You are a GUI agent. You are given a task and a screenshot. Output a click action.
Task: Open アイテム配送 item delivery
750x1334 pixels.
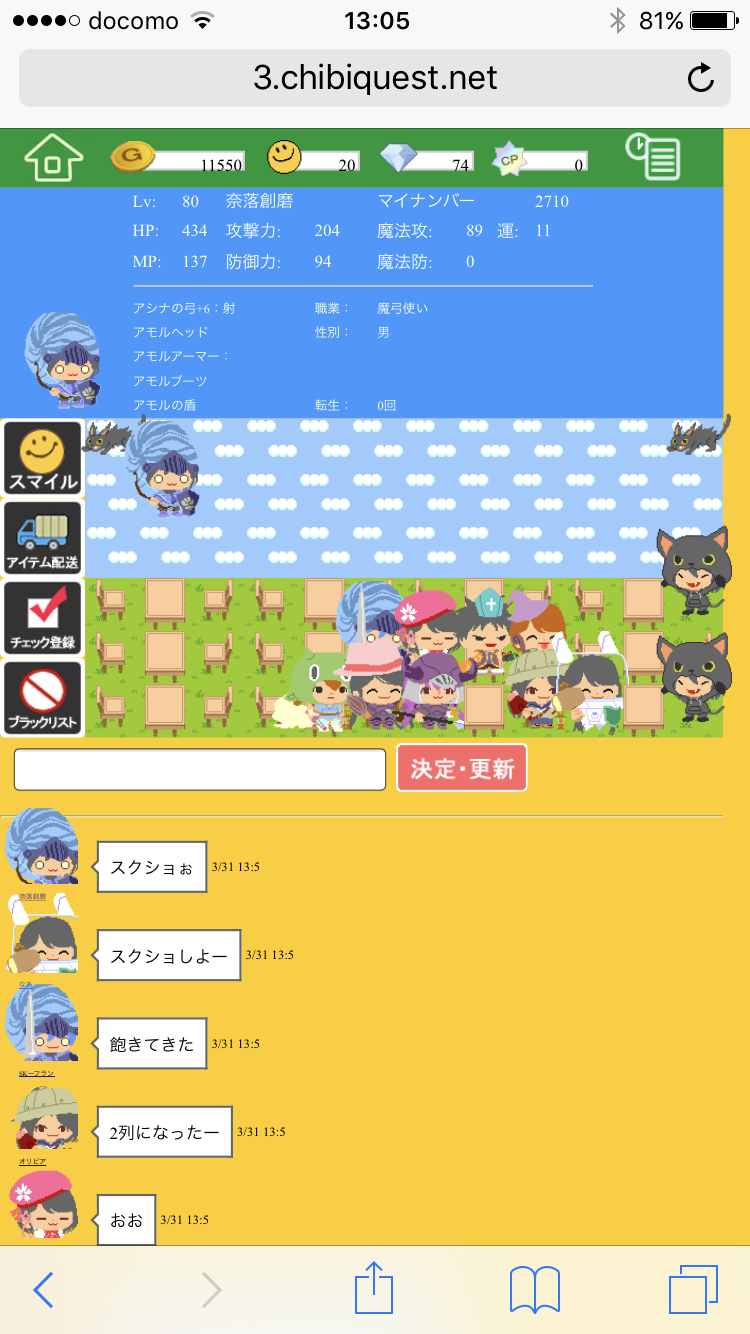(x=42, y=538)
